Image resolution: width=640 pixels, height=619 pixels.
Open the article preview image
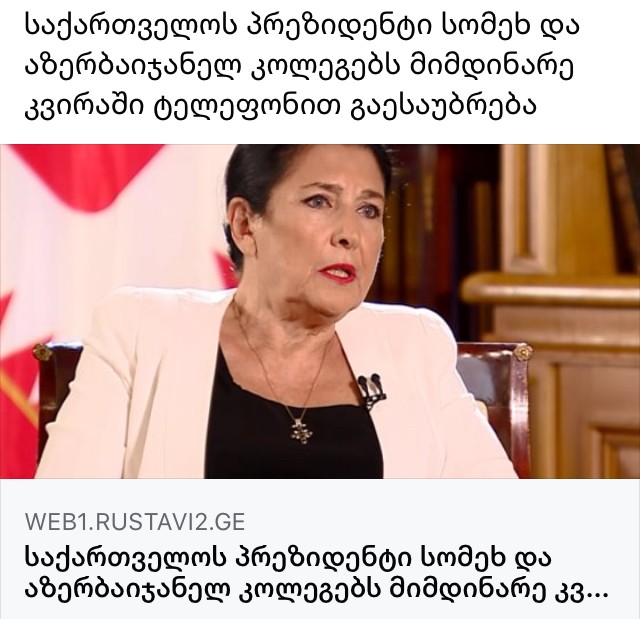coord(320,320)
